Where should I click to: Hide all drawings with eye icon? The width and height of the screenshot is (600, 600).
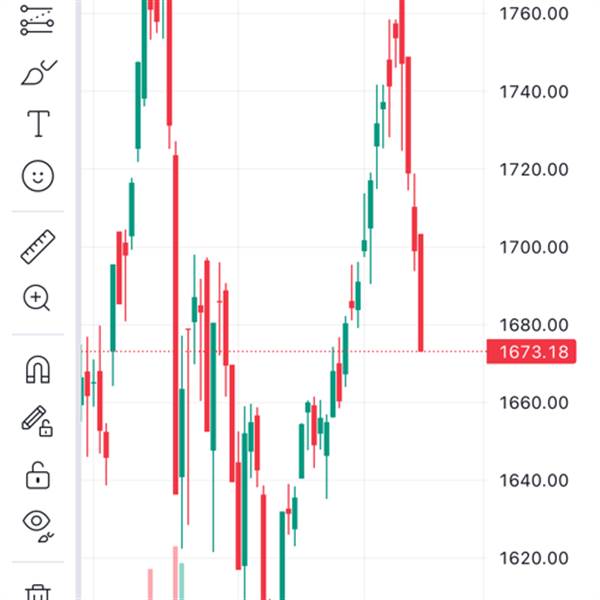[38, 526]
